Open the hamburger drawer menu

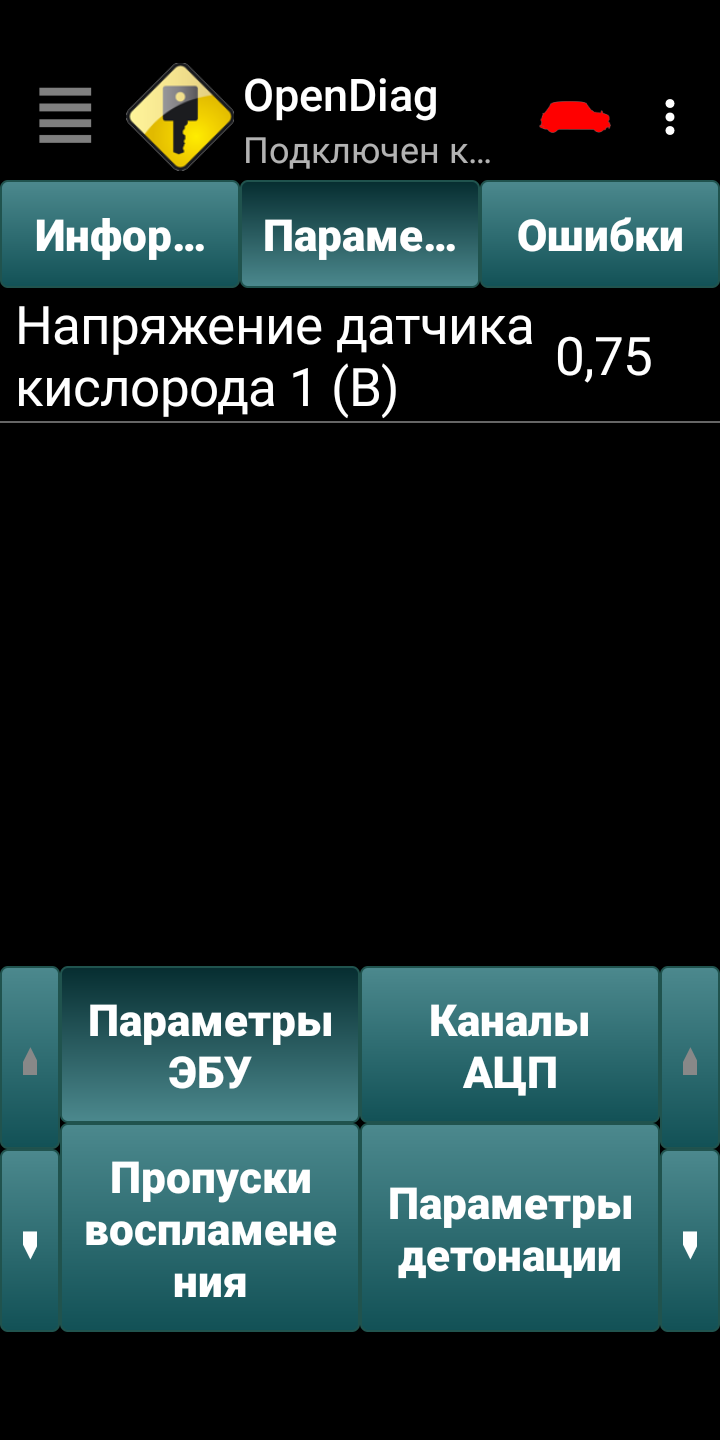[65, 116]
